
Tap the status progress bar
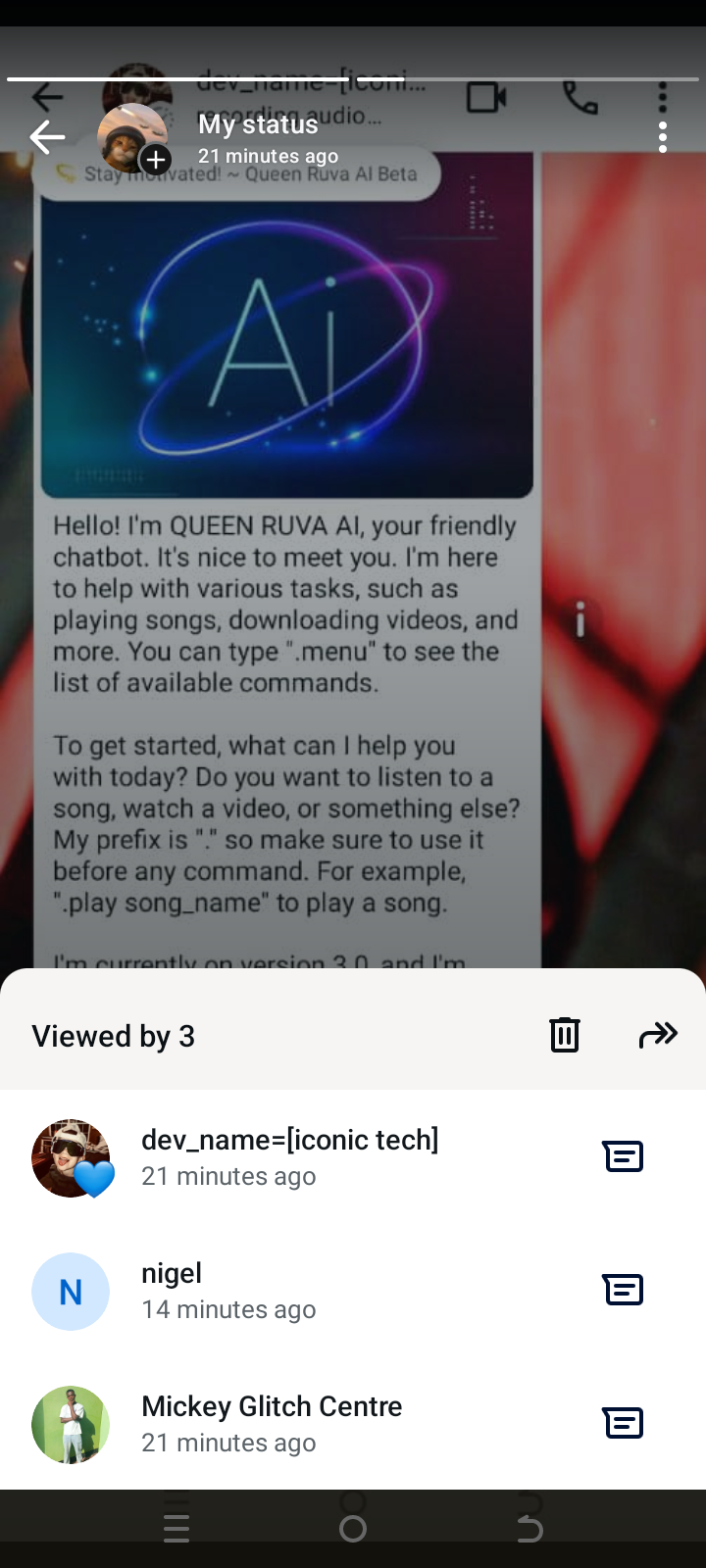[353, 78]
